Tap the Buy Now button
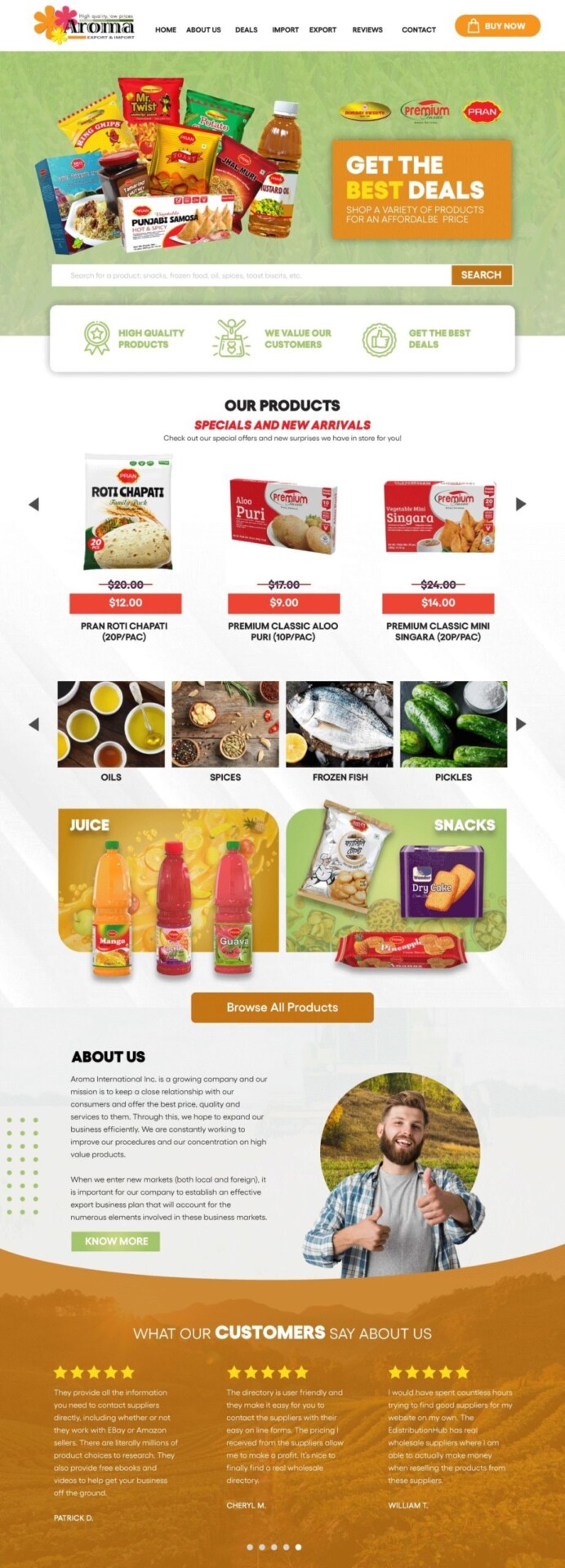 coord(497,26)
